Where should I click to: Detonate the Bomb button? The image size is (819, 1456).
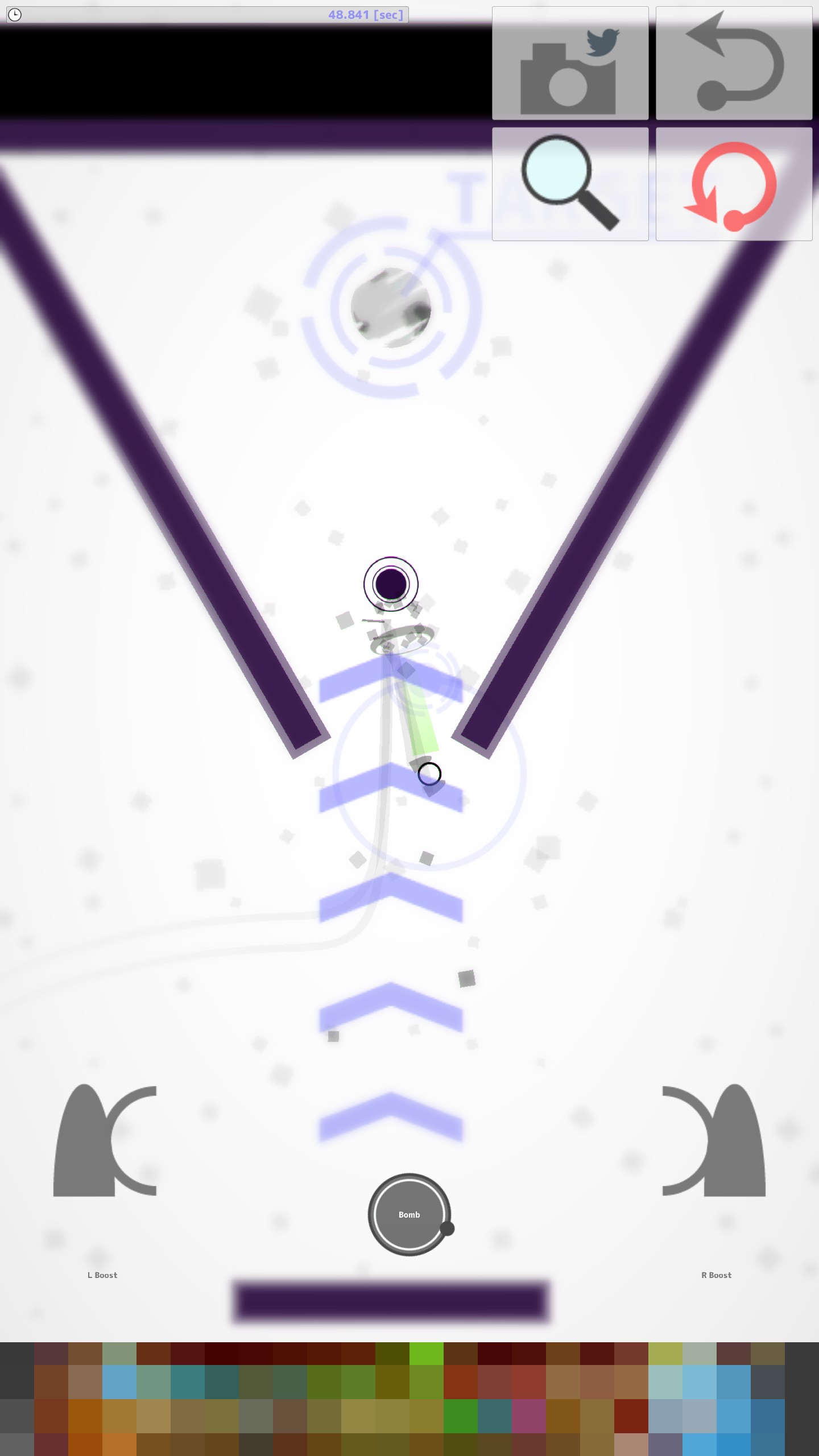(x=409, y=1214)
